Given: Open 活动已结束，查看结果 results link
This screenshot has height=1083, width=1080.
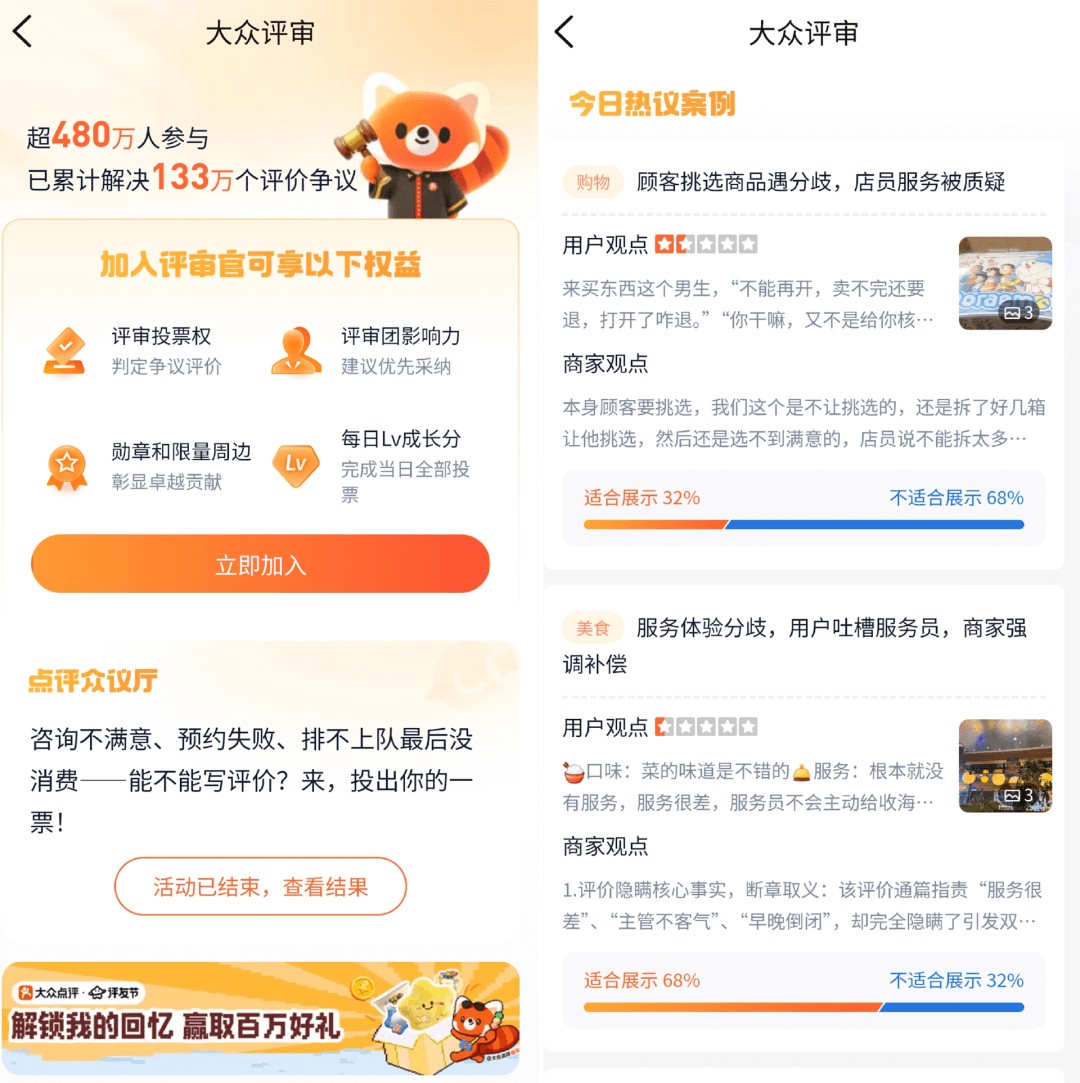Looking at the screenshot, I should [260, 886].
